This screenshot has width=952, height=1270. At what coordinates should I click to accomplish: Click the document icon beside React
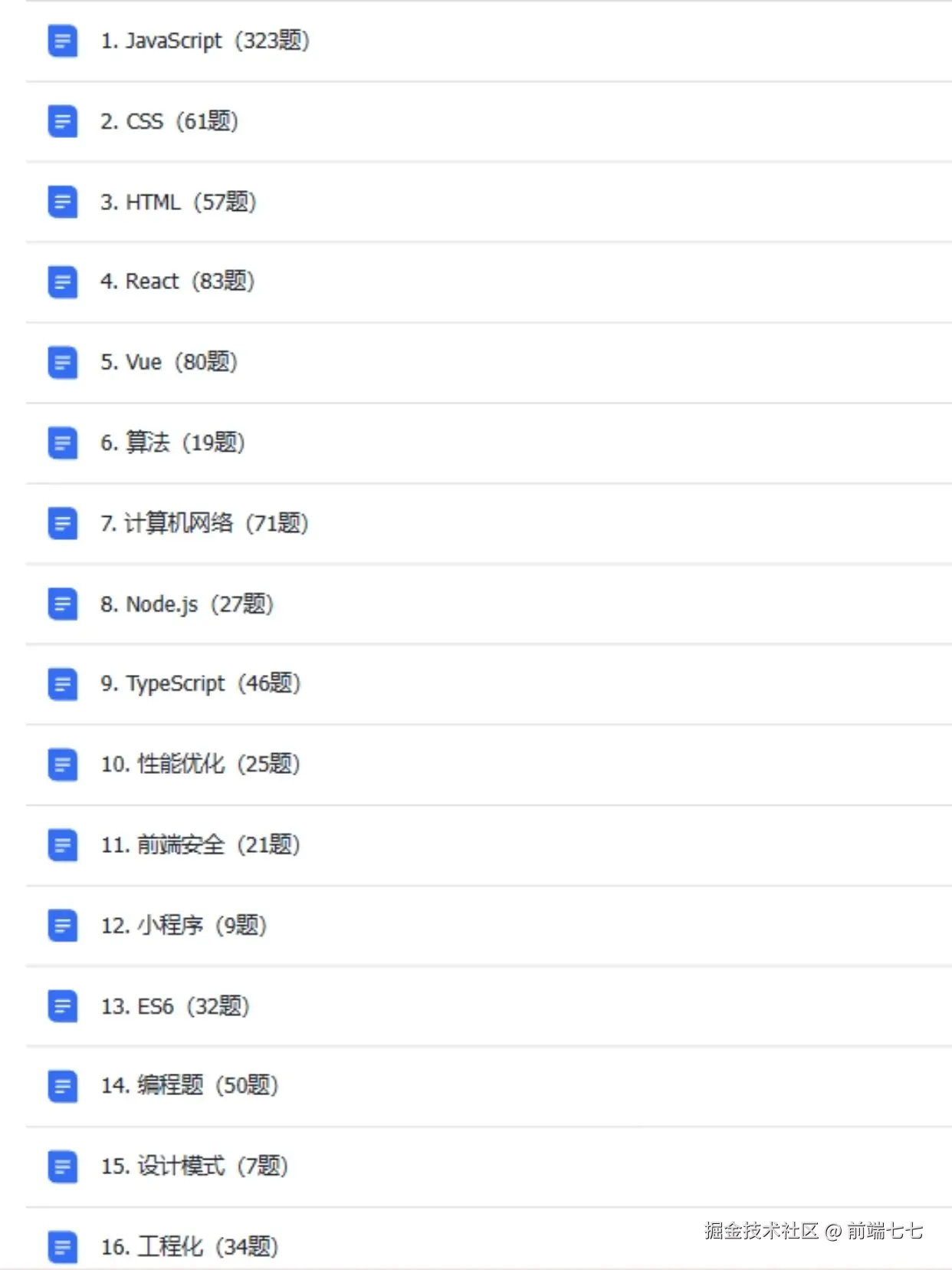[62, 283]
